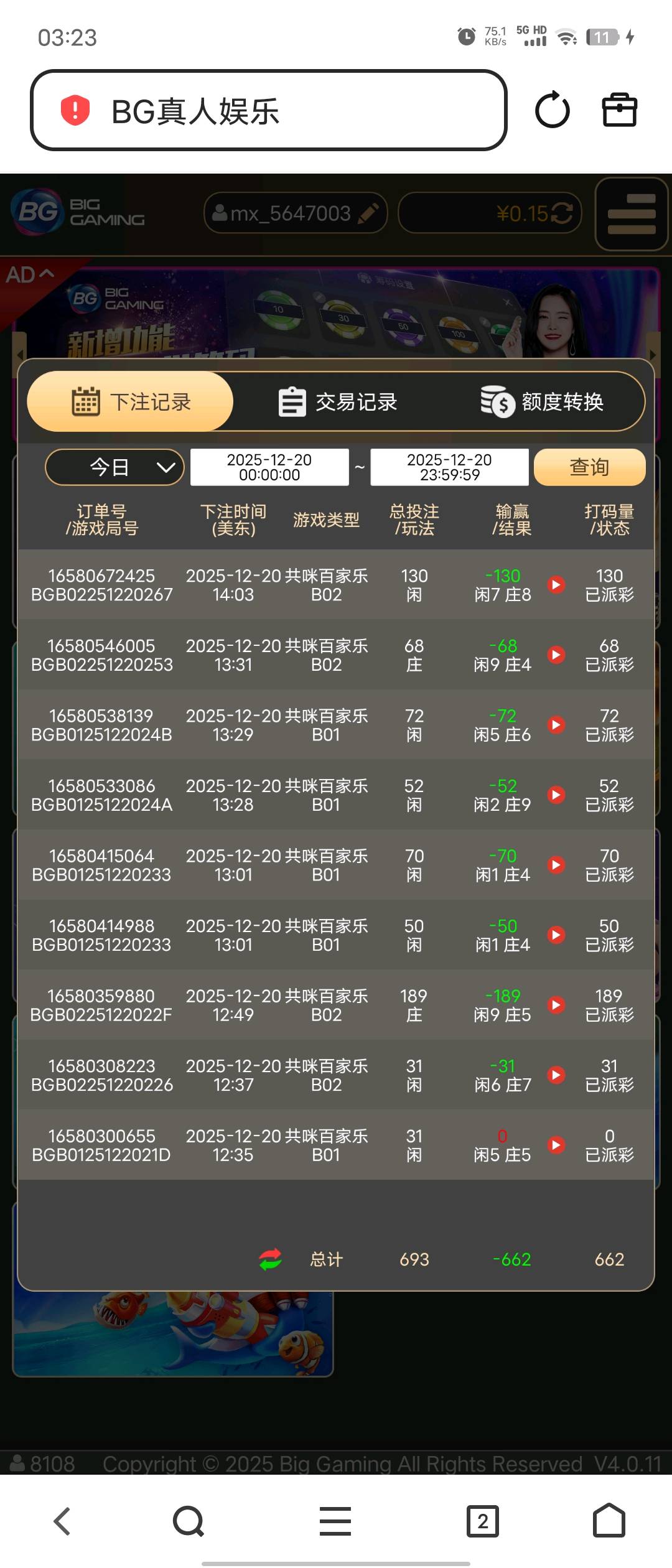Switch to the 交易记录 tab
Screen dimensions: 672x1568
point(337,402)
